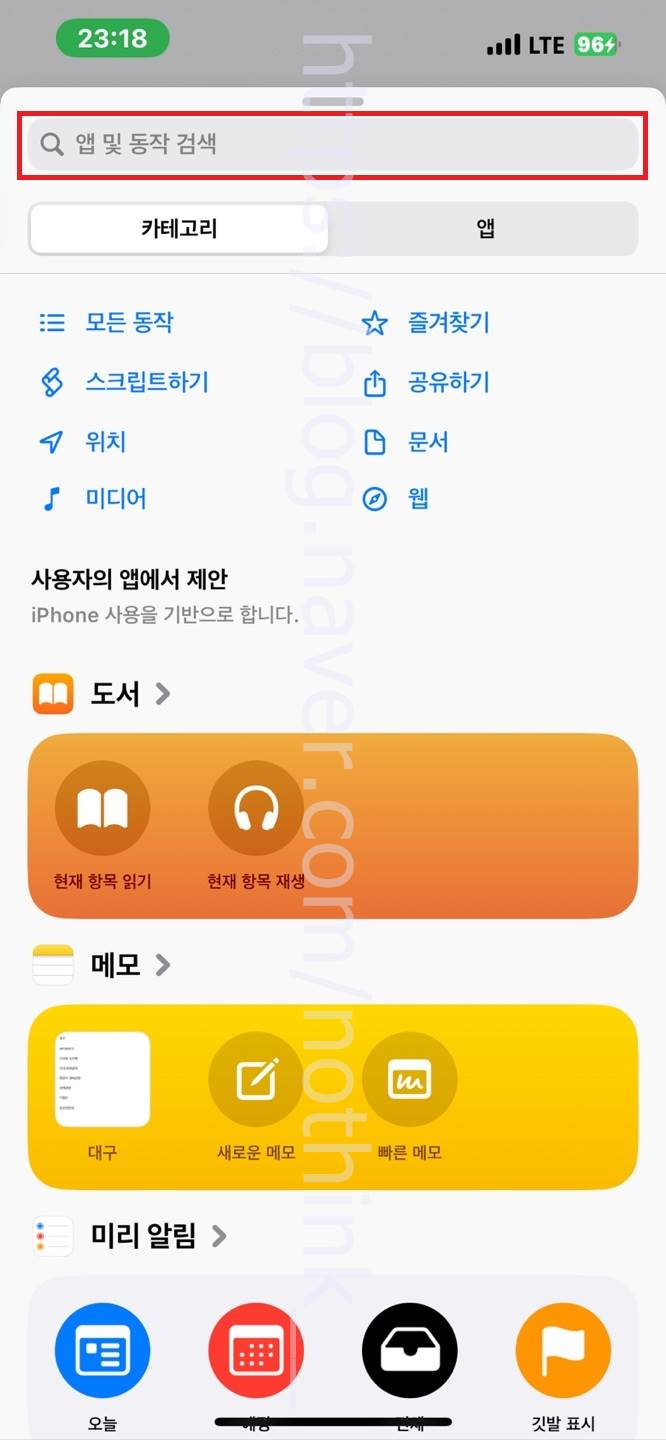This screenshot has height=1440, width=666.
Task: Open 공유하기 category
Action: (x=447, y=382)
